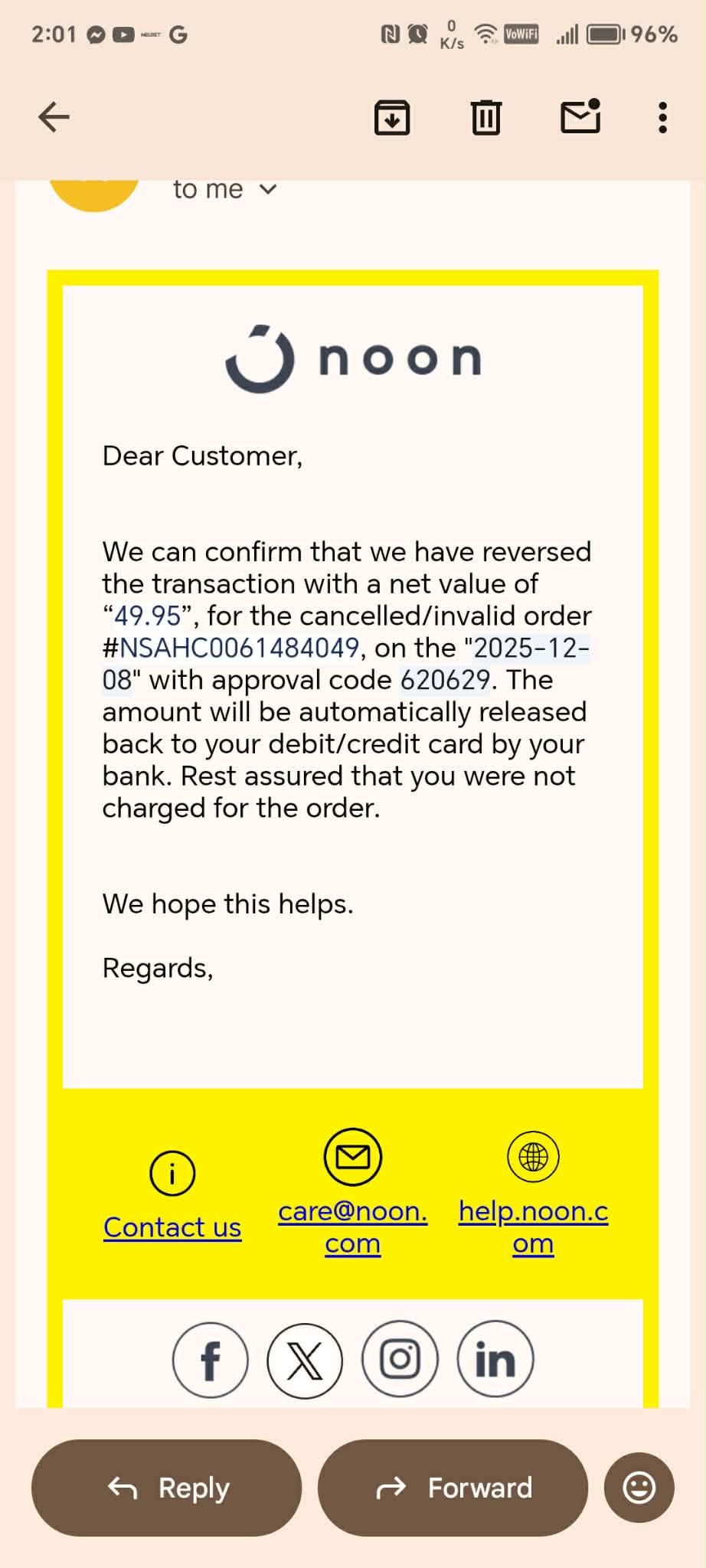This screenshot has height=1568, width=706.
Task: Add an emoji reaction
Action: [639, 1488]
